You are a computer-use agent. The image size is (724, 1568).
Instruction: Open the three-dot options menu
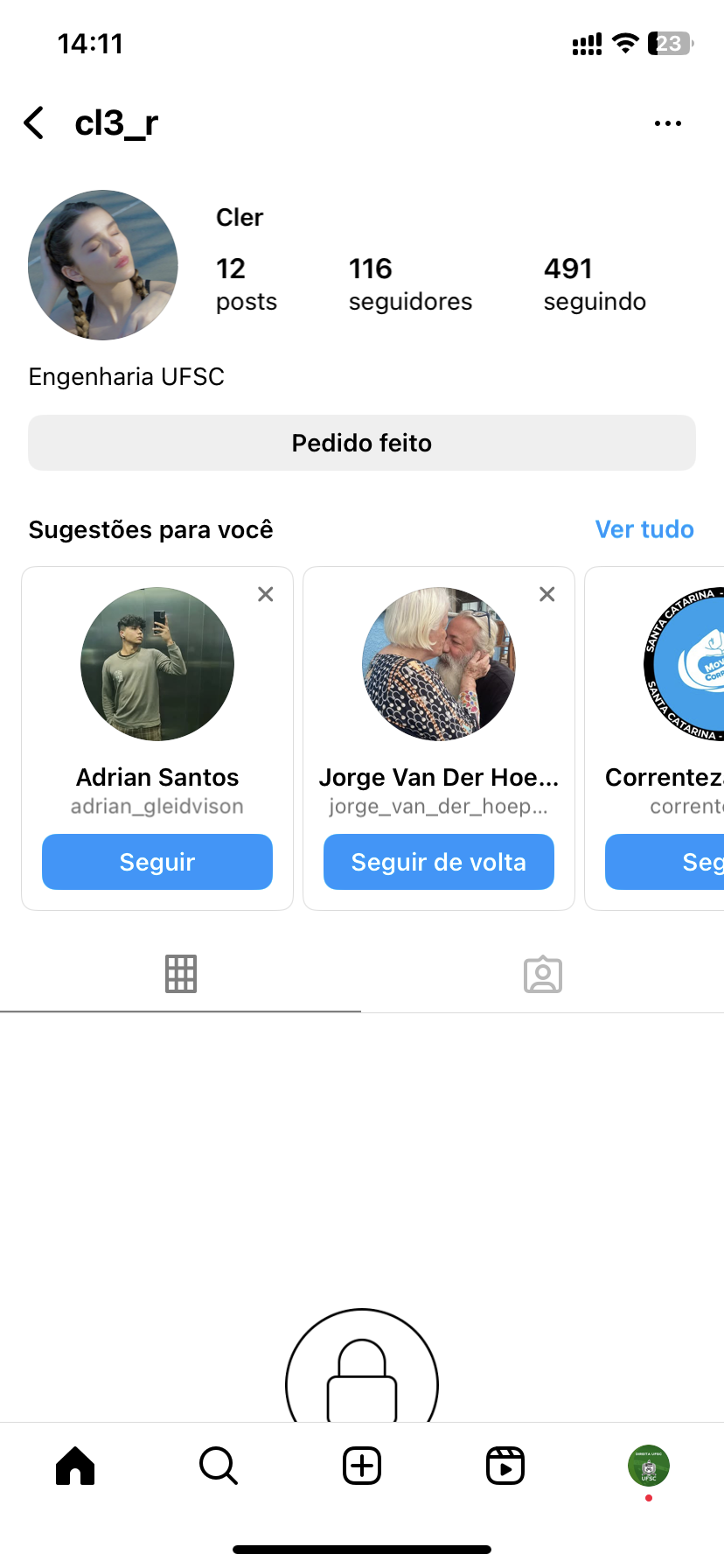coord(667,123)
